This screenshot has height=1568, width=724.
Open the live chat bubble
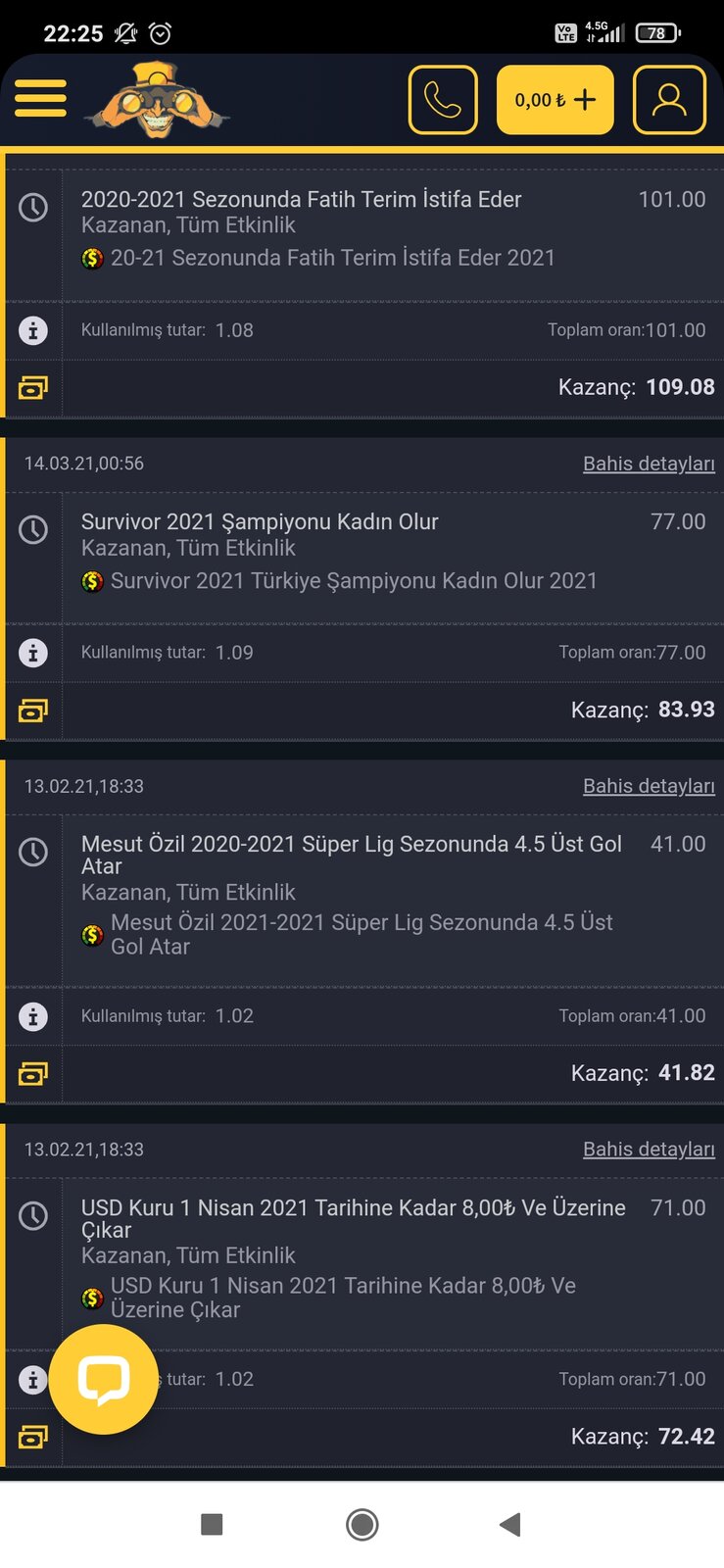point(104,1380)
